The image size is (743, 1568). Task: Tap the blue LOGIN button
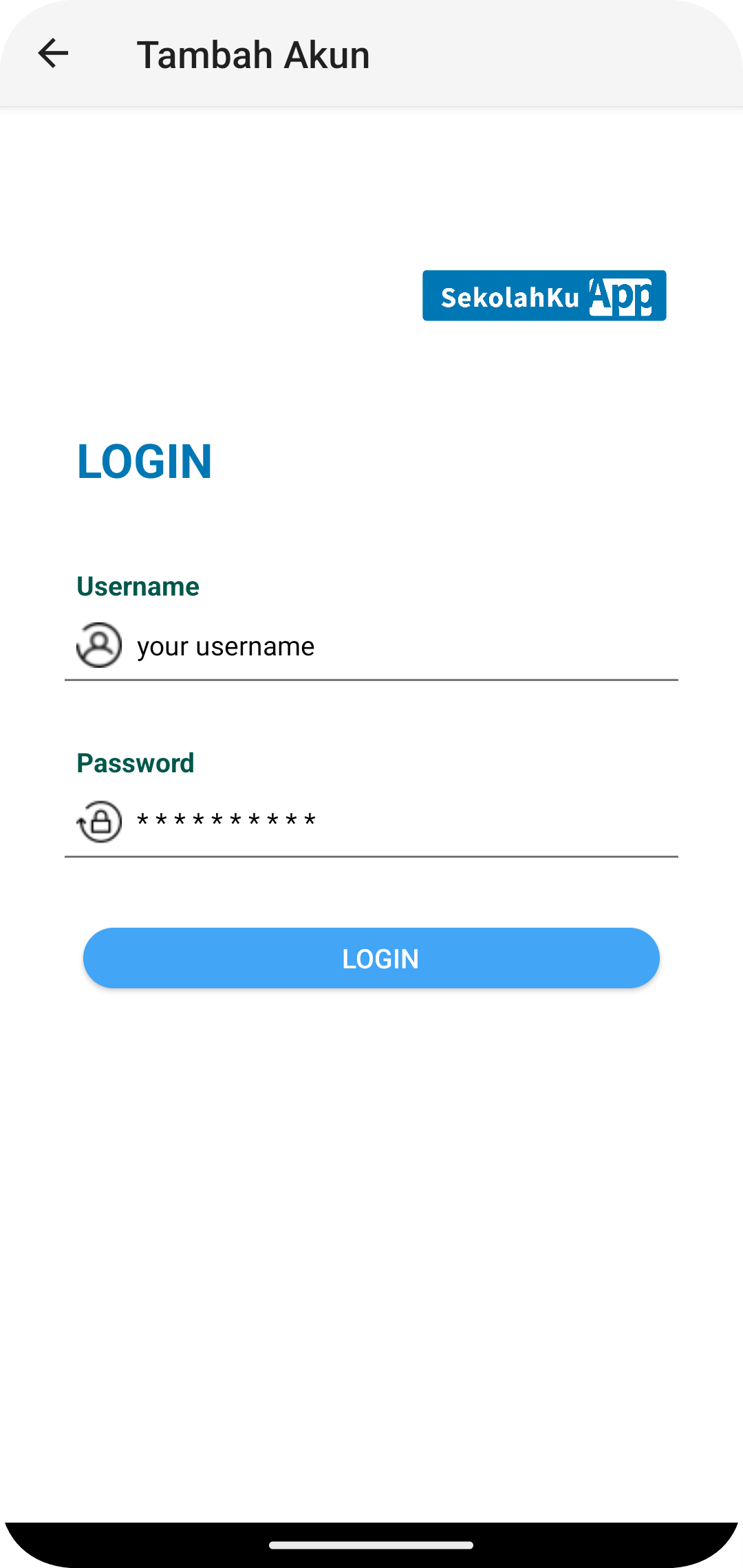(371, 958)
